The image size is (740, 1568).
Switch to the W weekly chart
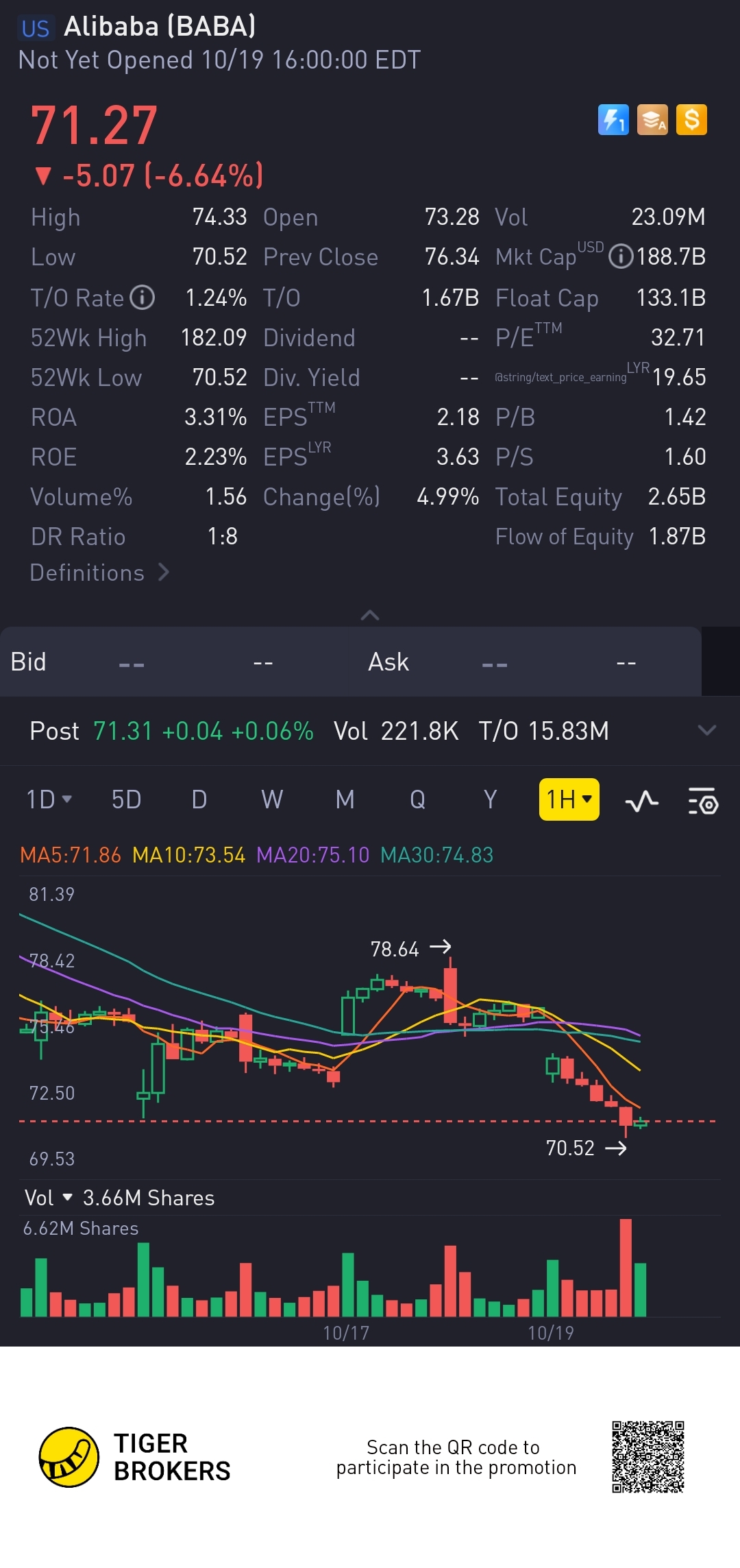point(272,799)
